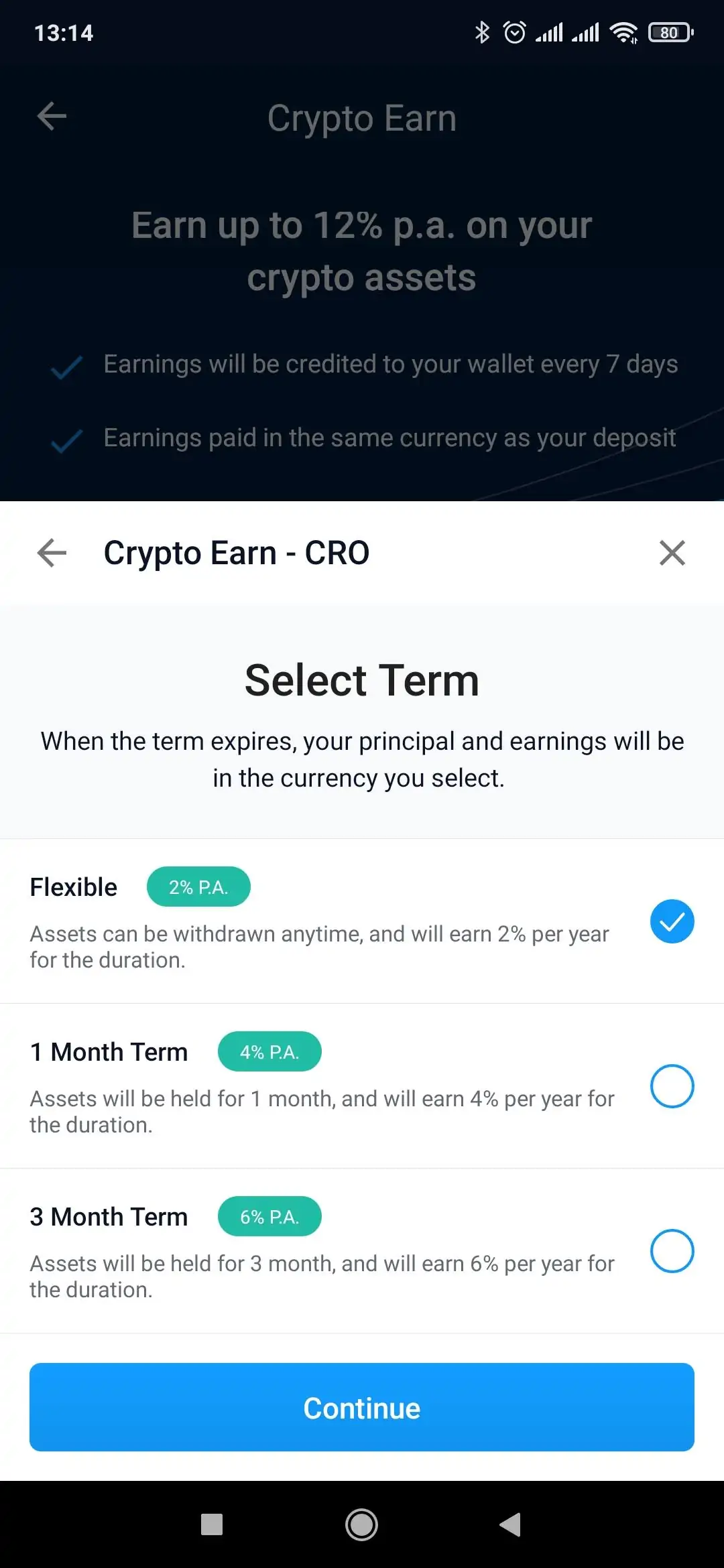
Task: Tap the Continue button
Action: coord(362,1407)
